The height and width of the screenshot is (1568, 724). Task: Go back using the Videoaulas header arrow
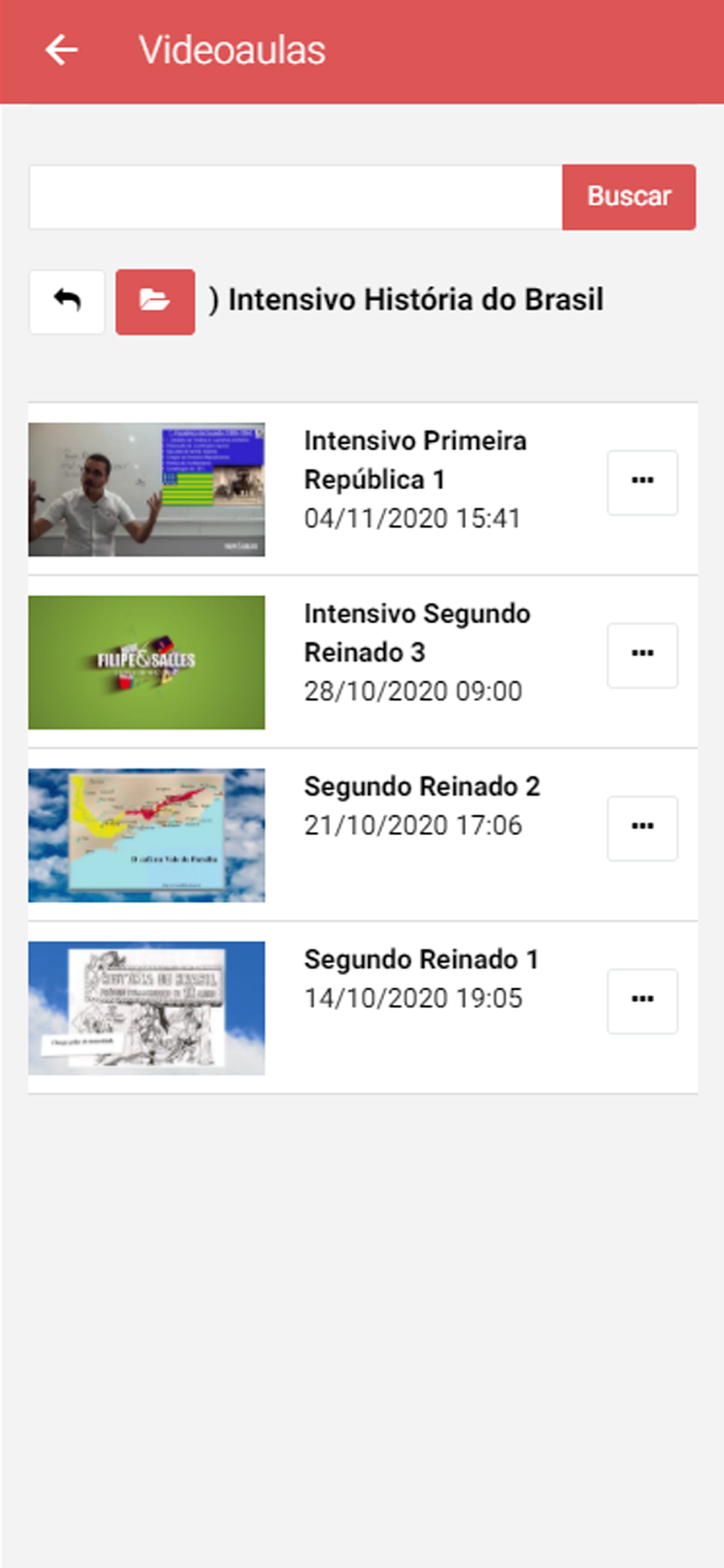(61, 50)
